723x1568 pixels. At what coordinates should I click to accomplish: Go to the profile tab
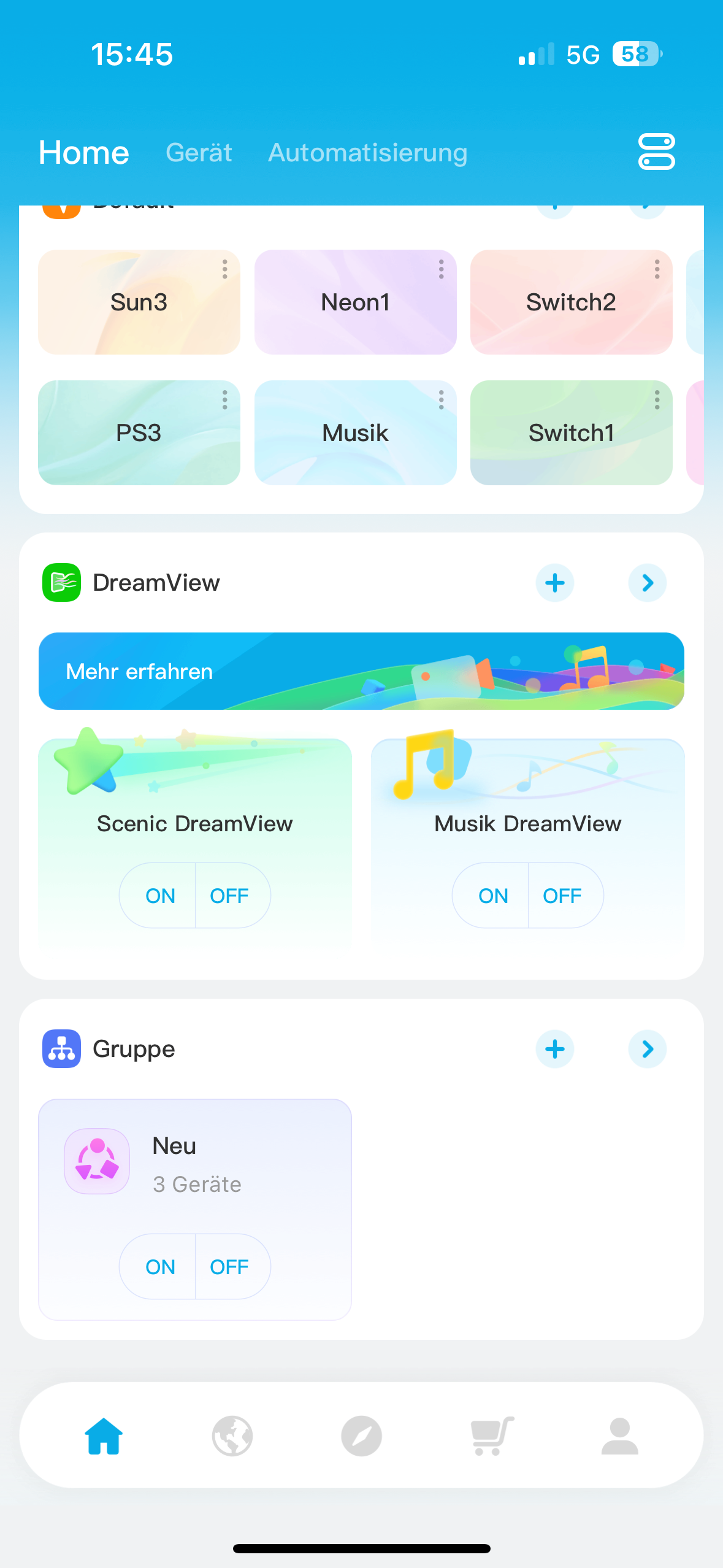(x=619, y=1436)
